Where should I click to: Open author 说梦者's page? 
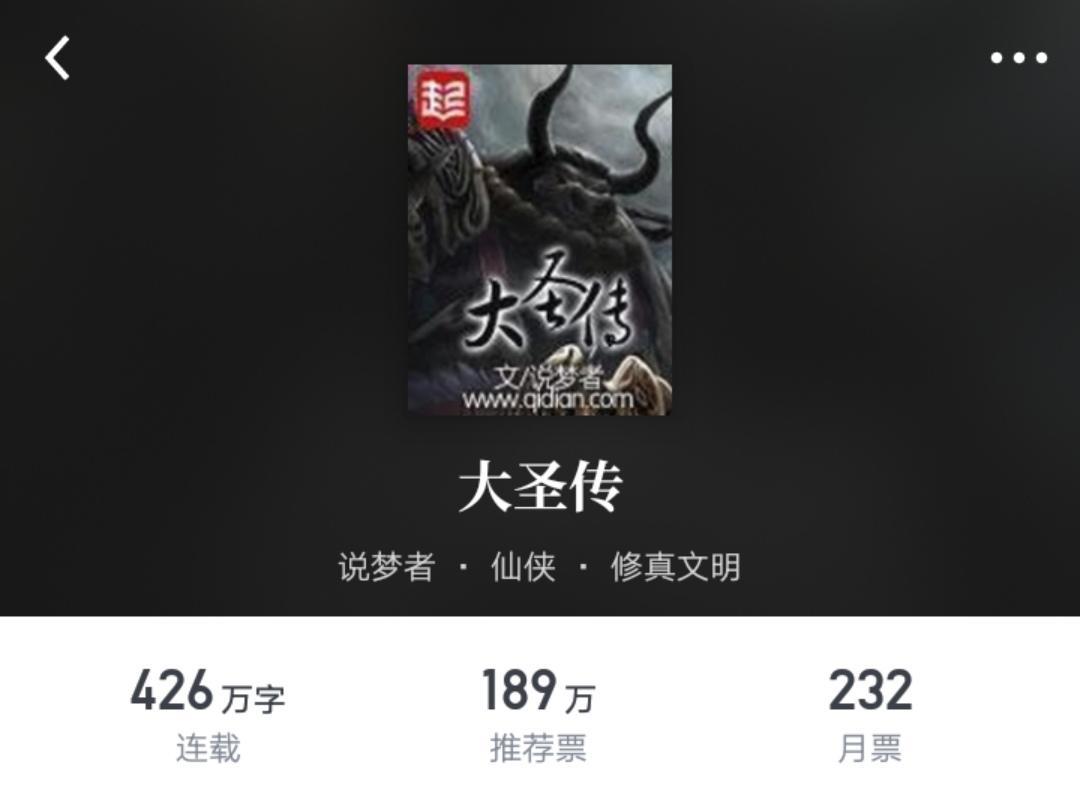pos(386,567)
